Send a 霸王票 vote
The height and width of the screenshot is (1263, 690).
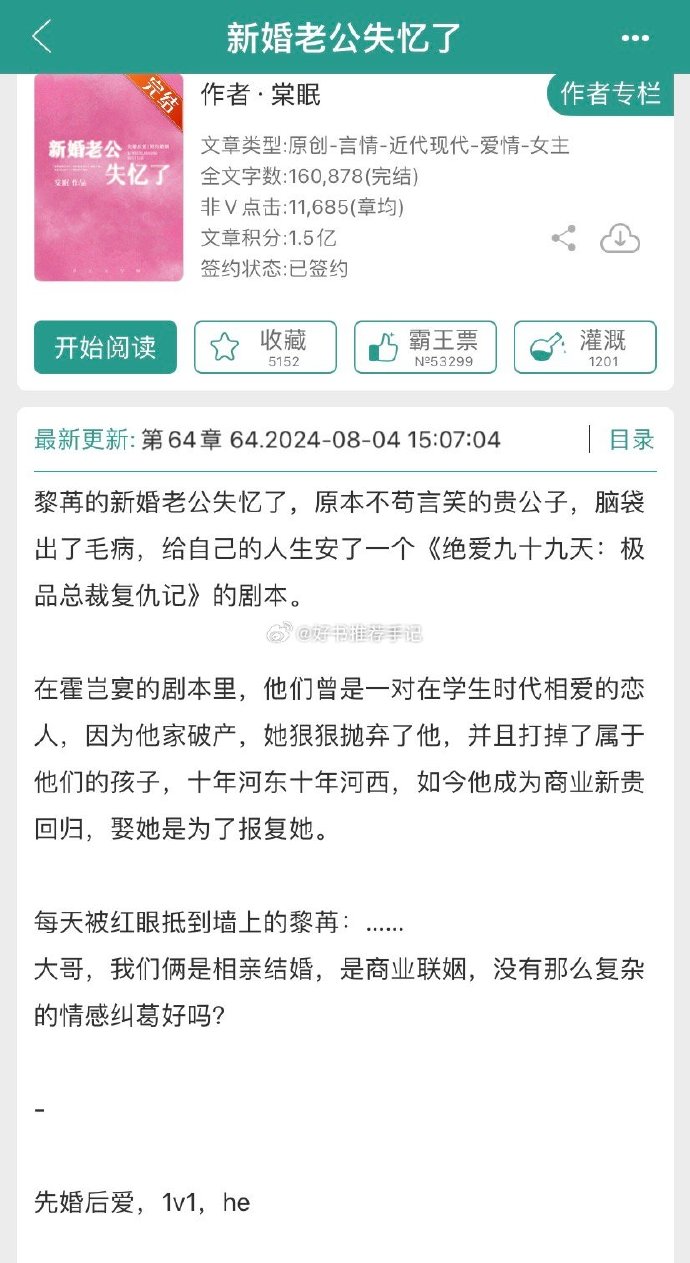pos(425,347)
